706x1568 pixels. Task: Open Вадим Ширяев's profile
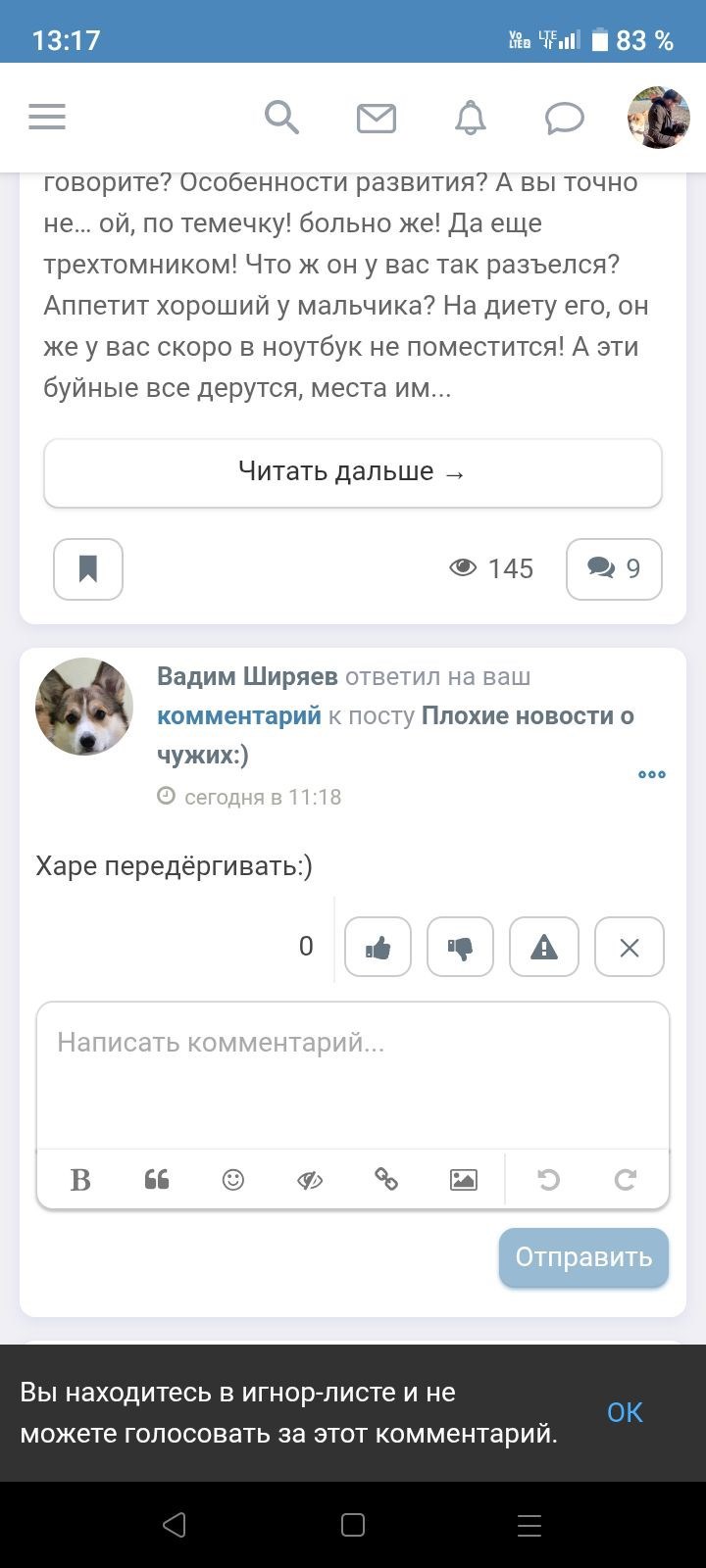pos(247,676)
